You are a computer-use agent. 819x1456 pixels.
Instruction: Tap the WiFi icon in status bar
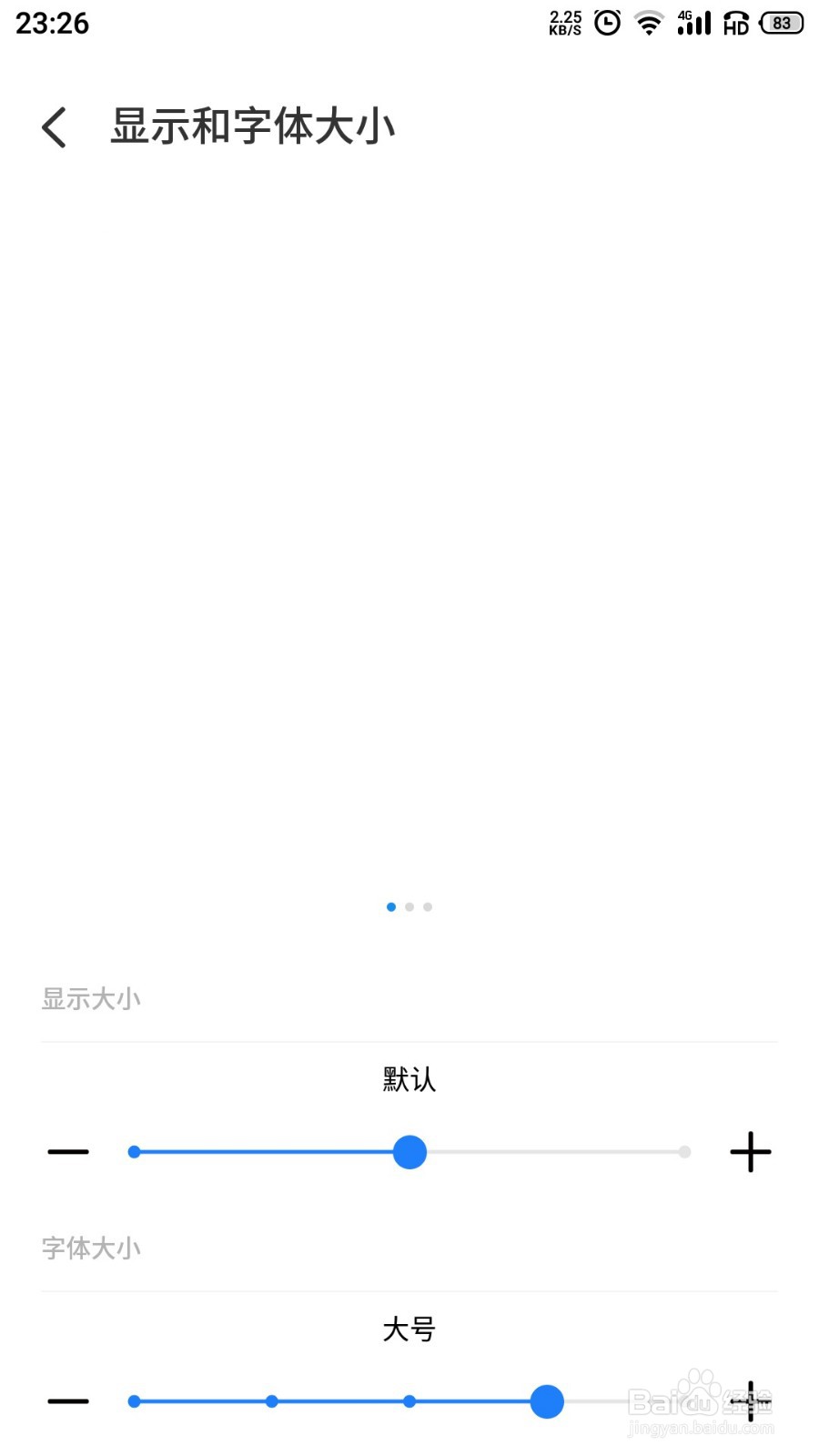648,23
